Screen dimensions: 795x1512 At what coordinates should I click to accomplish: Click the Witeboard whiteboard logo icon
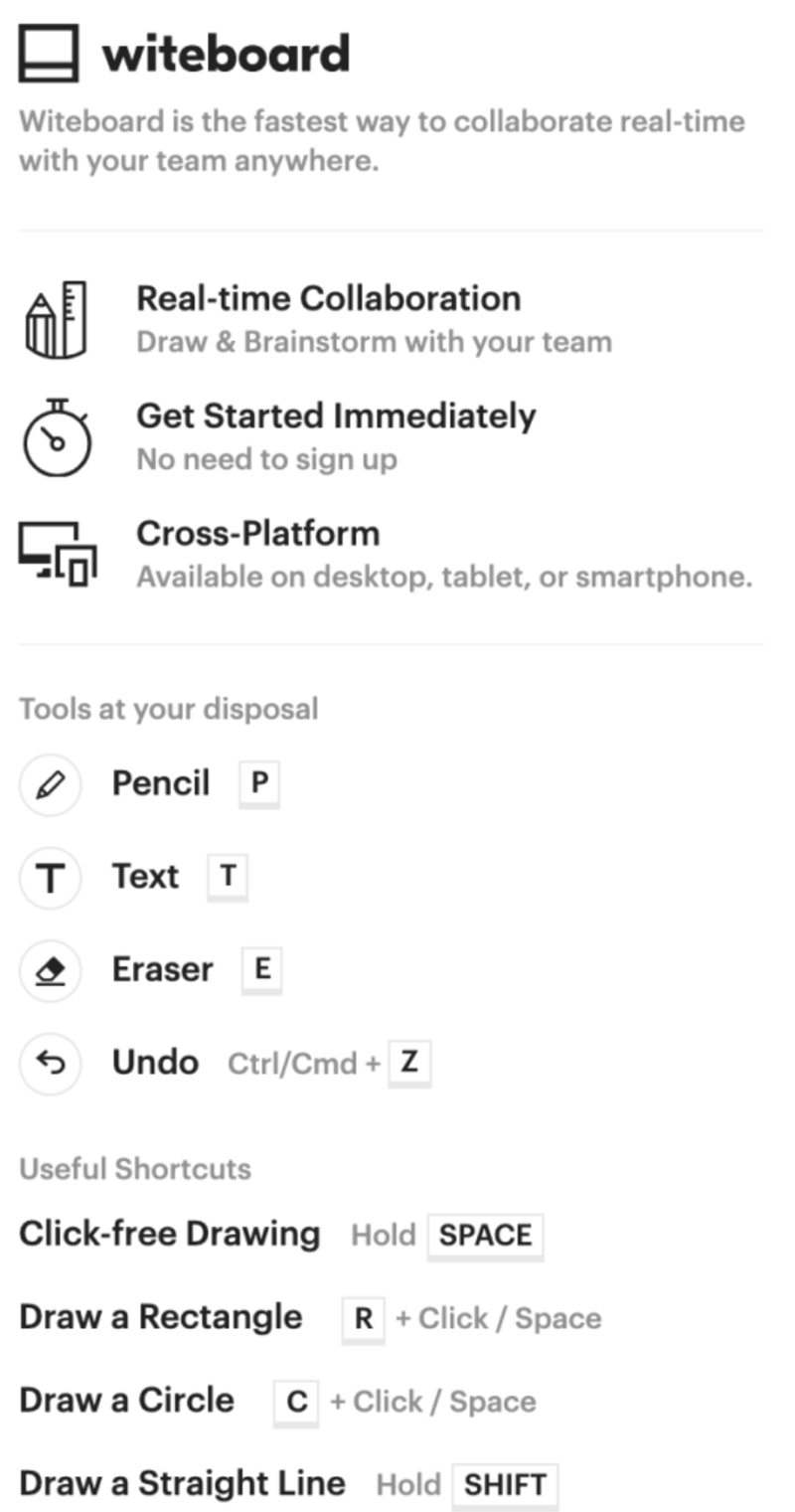pyautogui.click(x=49, y=52)
